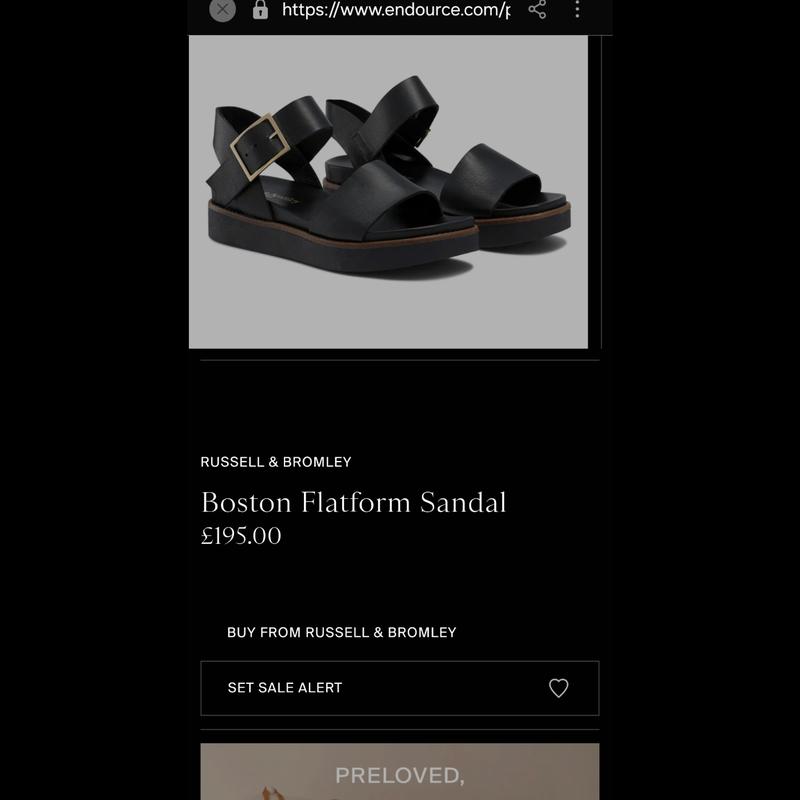
Task: Tap Buy from Russell & Bromley
Action: click(342, 632)
